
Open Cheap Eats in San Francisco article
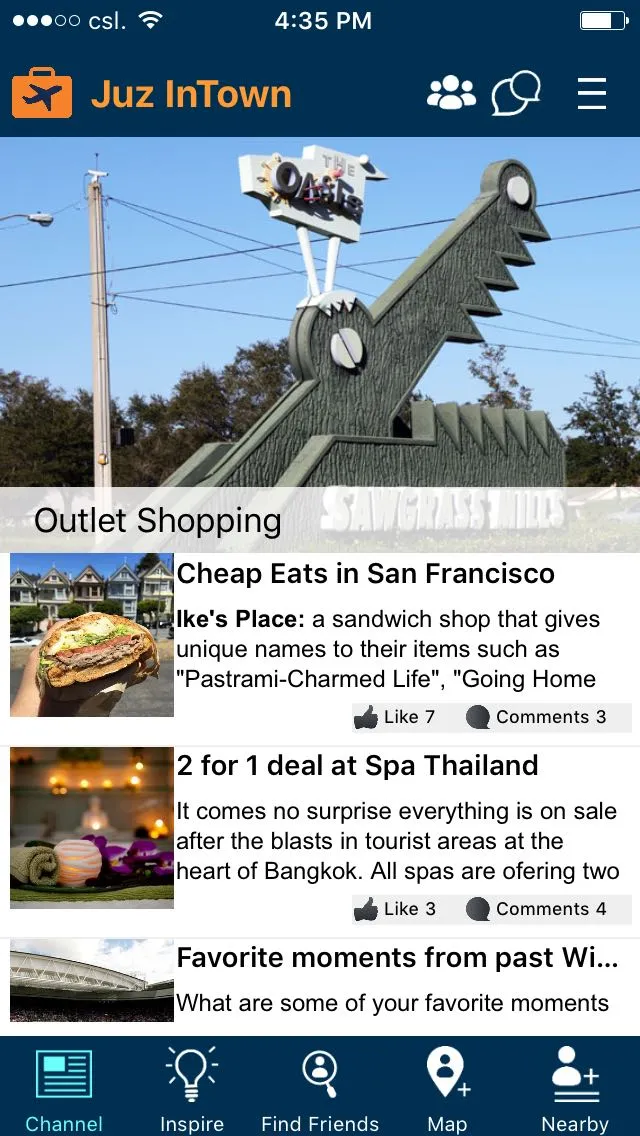point(365,574)
